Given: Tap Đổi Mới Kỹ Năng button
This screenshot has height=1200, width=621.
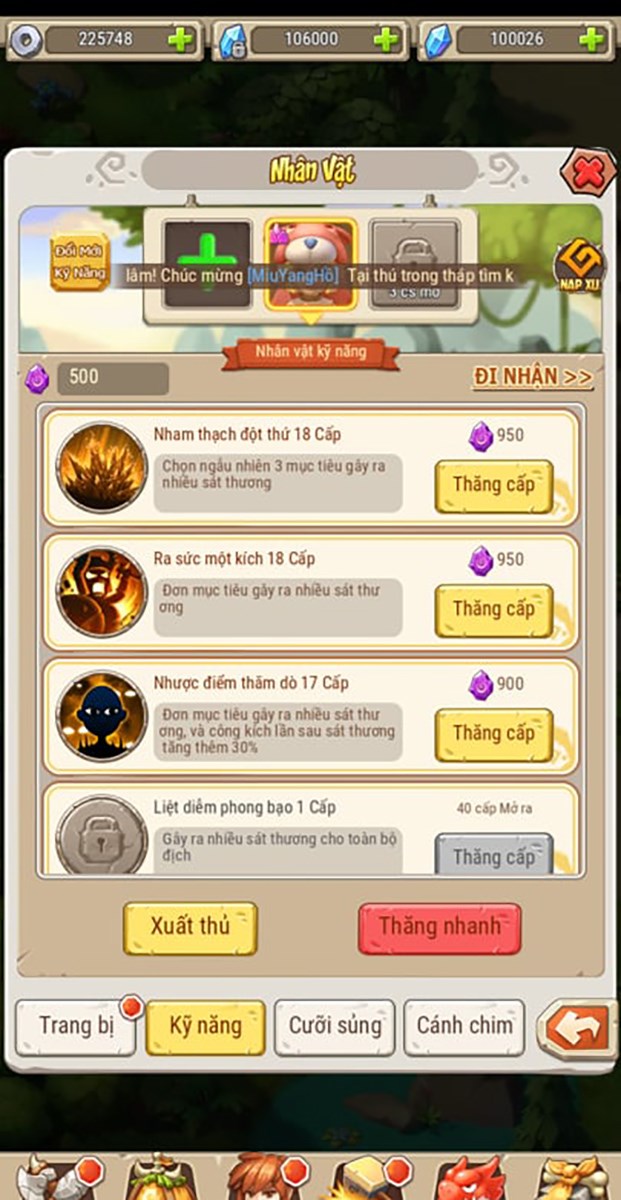Looking at the screenshot, I should (x=79, y=263).
